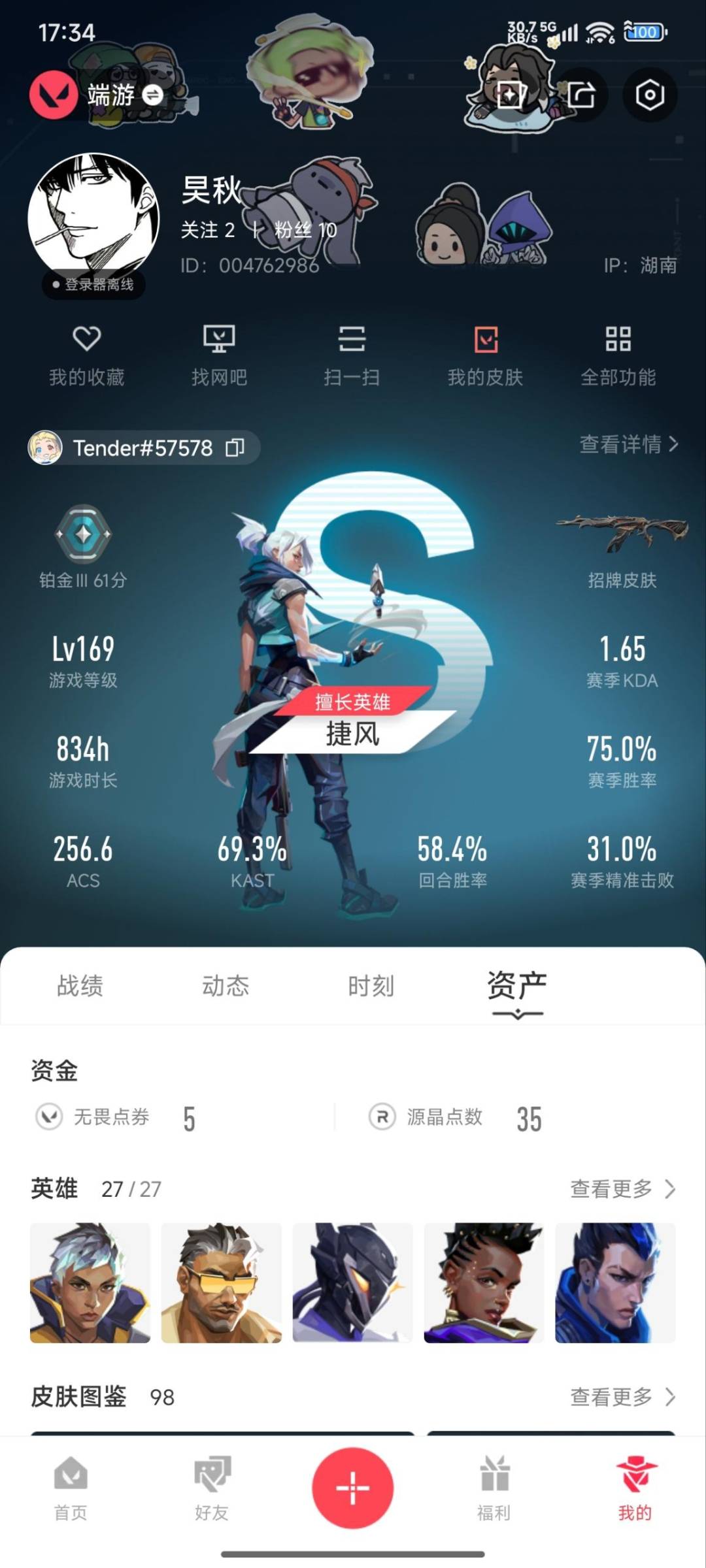Switch the 端游 game mode selector
This screenshot has width=706, height=1568.
(x=98, y=95)
